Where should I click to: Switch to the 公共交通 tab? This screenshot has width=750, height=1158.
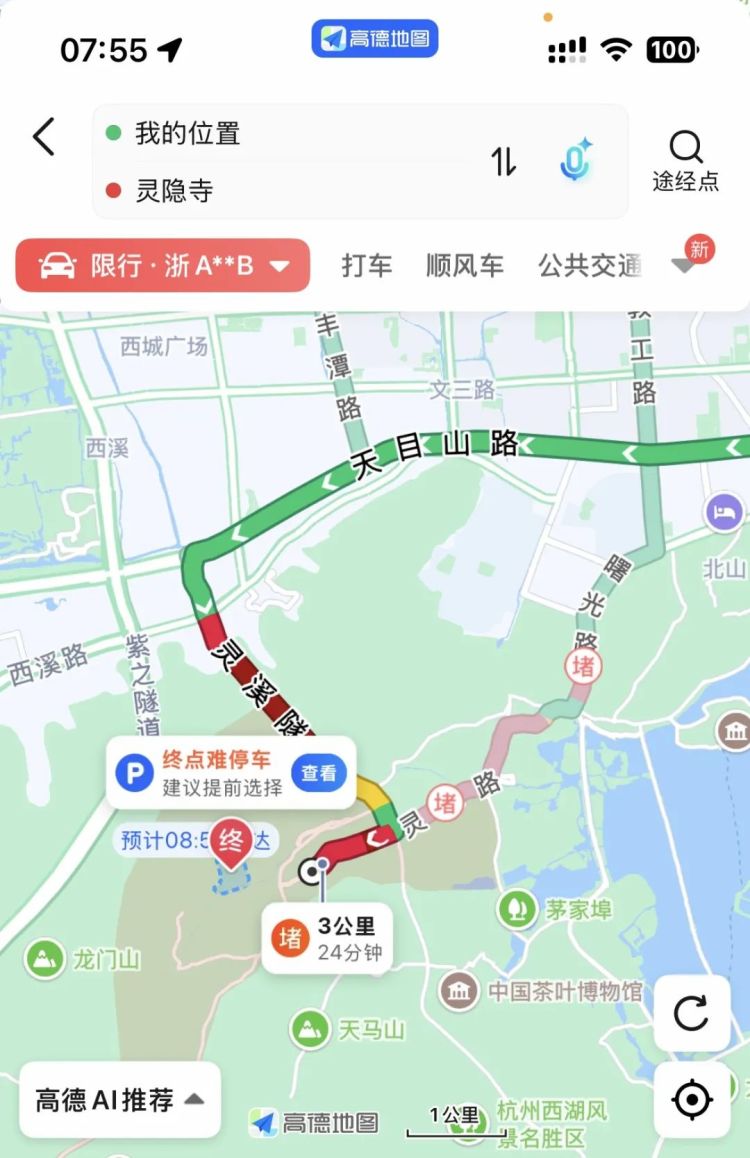point(588,266)
